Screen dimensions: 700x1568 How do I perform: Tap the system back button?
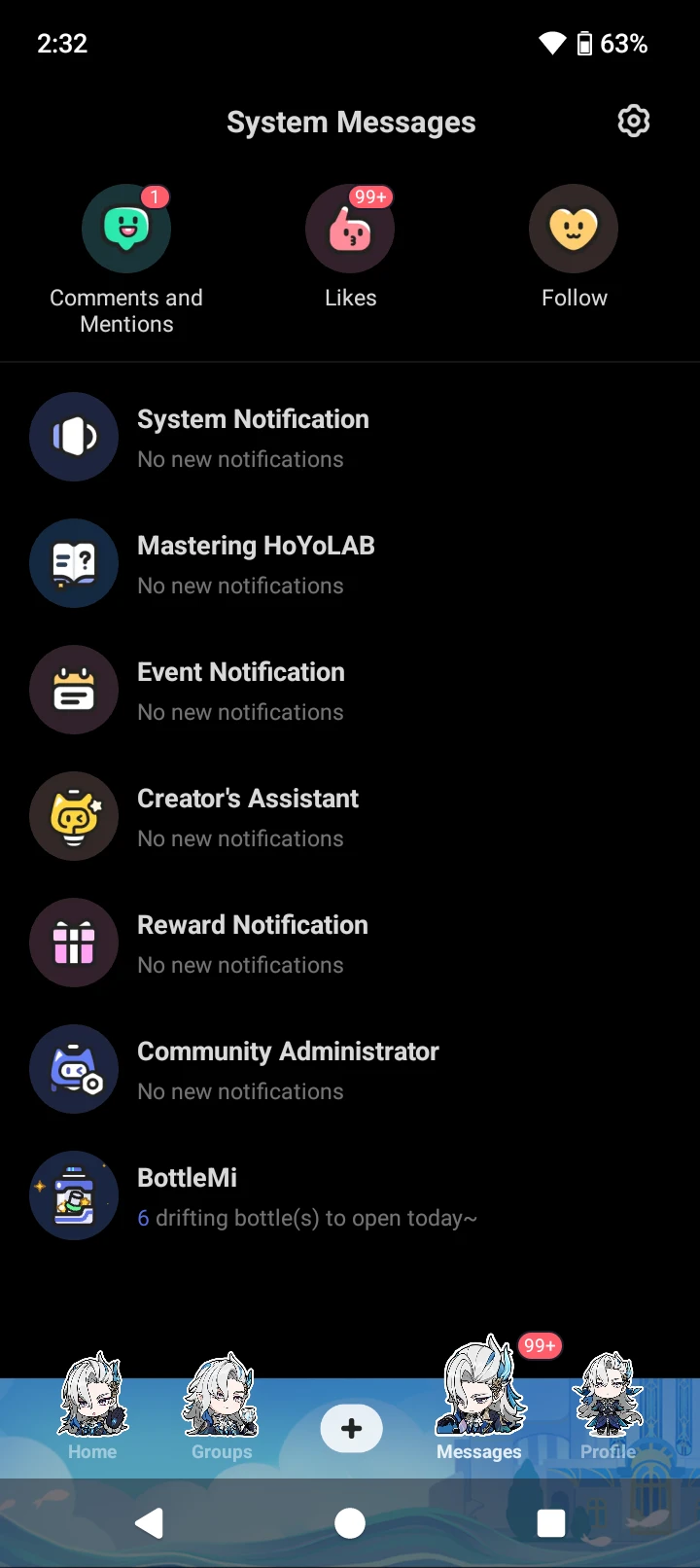click(x=149, y=1523)
